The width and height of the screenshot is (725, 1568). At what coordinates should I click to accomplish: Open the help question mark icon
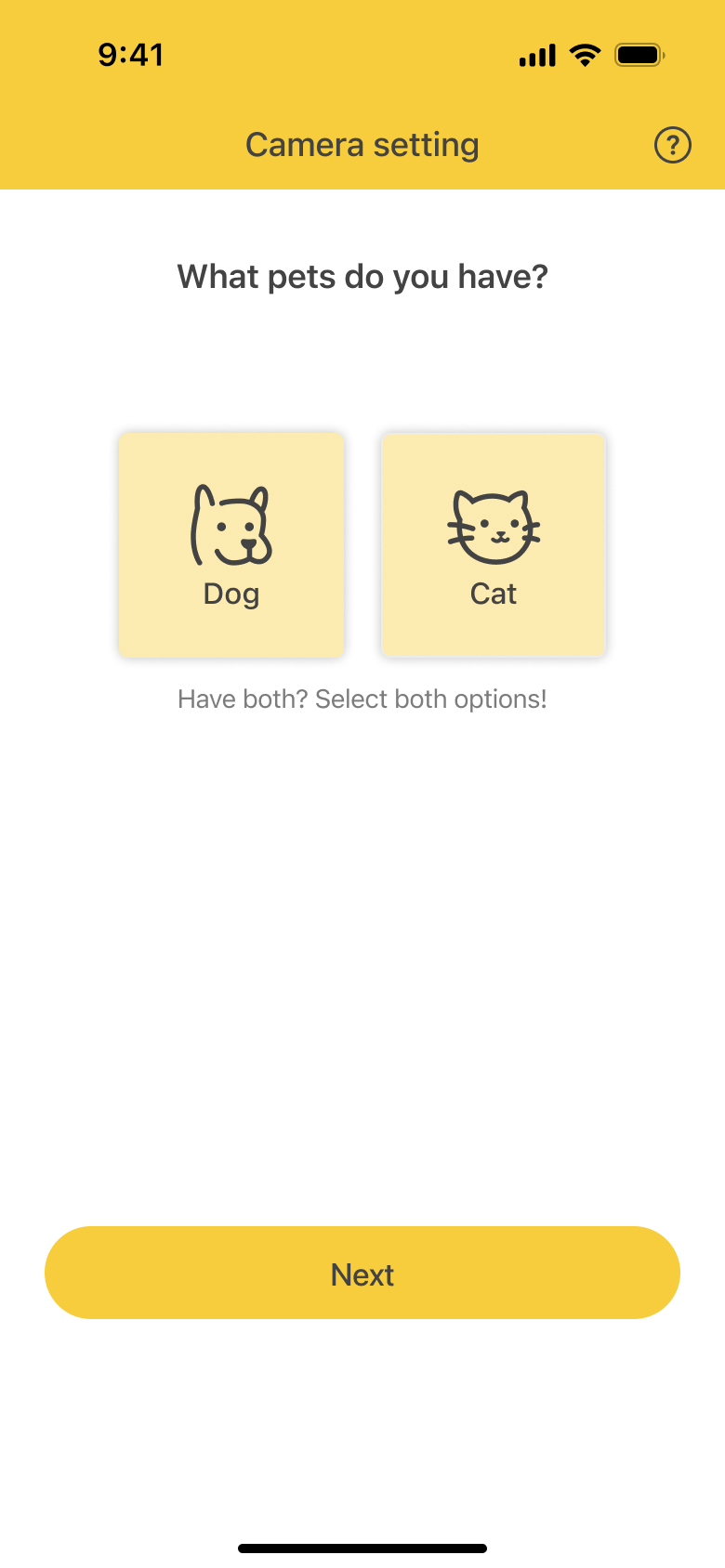pos(672,145)
